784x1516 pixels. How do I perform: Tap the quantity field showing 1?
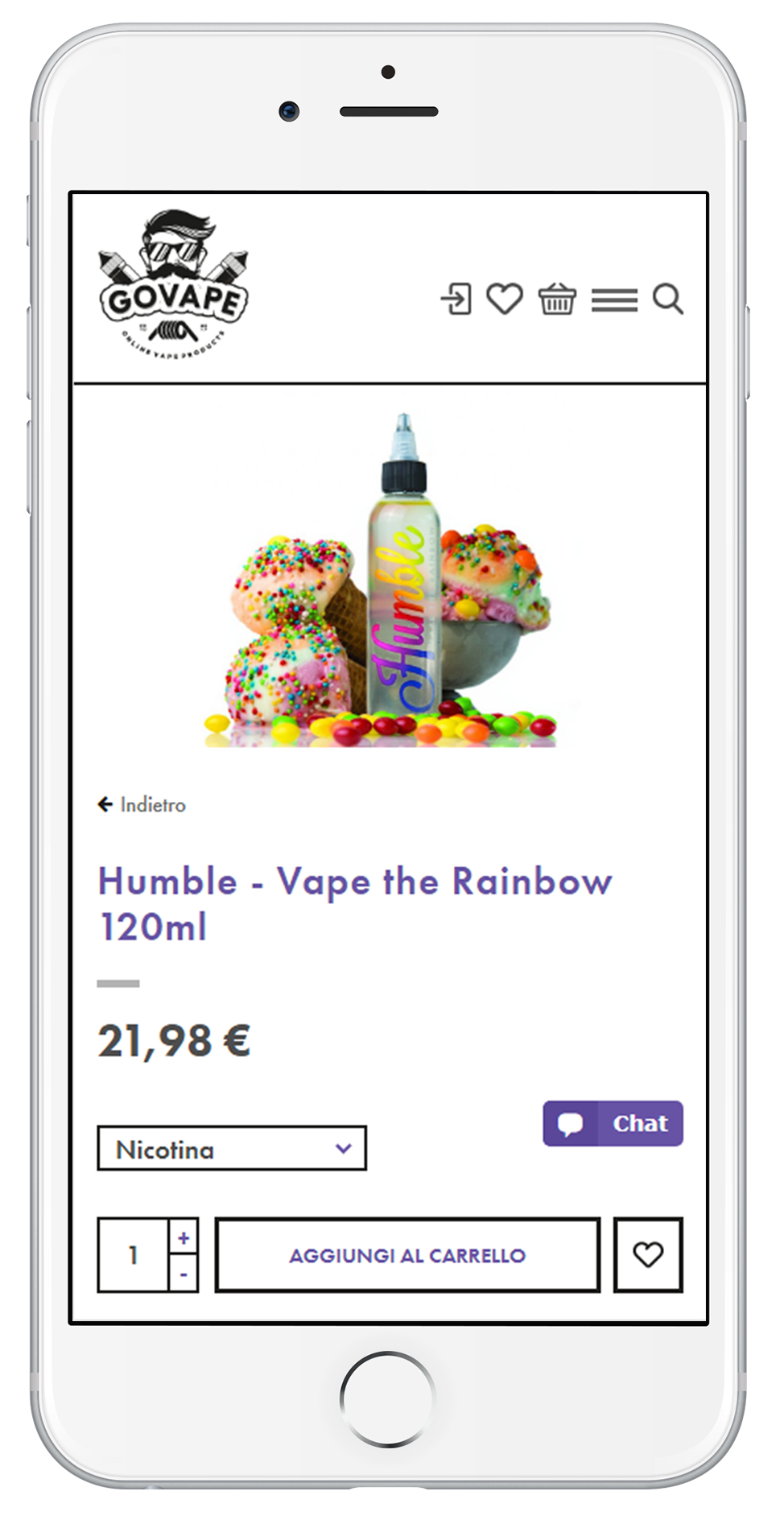(134, 1255)
